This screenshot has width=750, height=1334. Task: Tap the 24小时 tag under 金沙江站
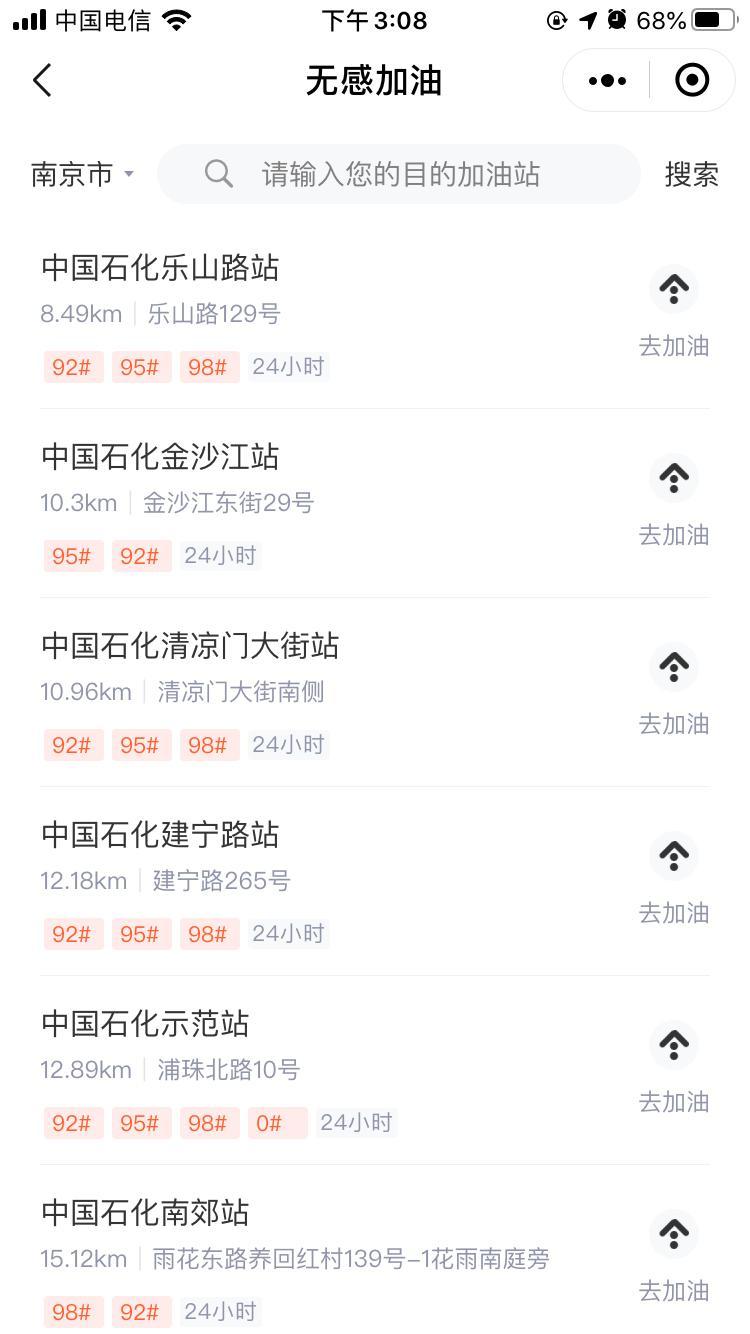(219, 556)
